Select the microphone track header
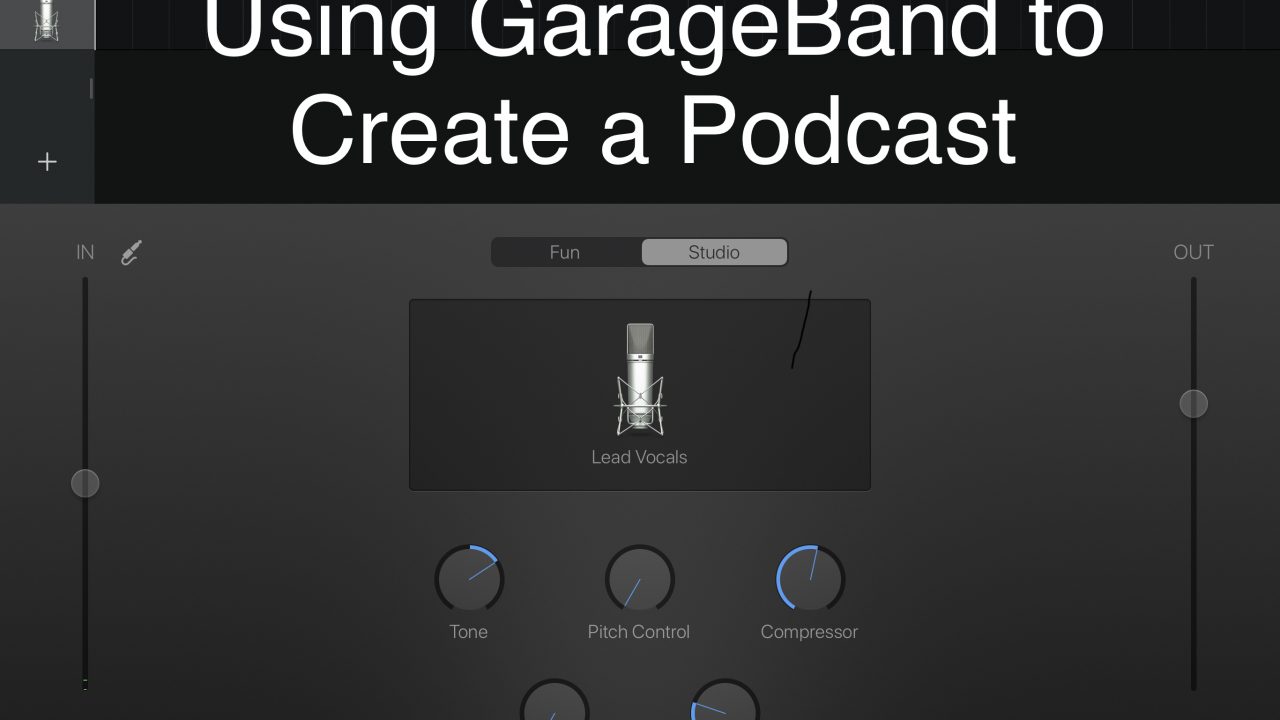This screenshot has height=720, width=1280. pos(46,22)
